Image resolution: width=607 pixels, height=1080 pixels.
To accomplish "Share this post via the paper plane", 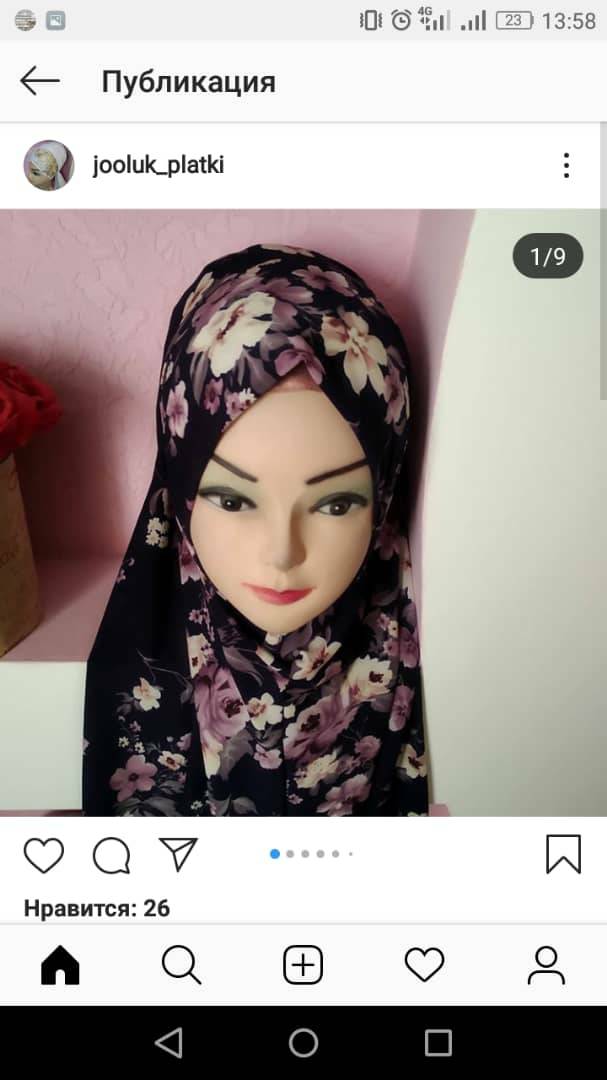I will (178, 854).
